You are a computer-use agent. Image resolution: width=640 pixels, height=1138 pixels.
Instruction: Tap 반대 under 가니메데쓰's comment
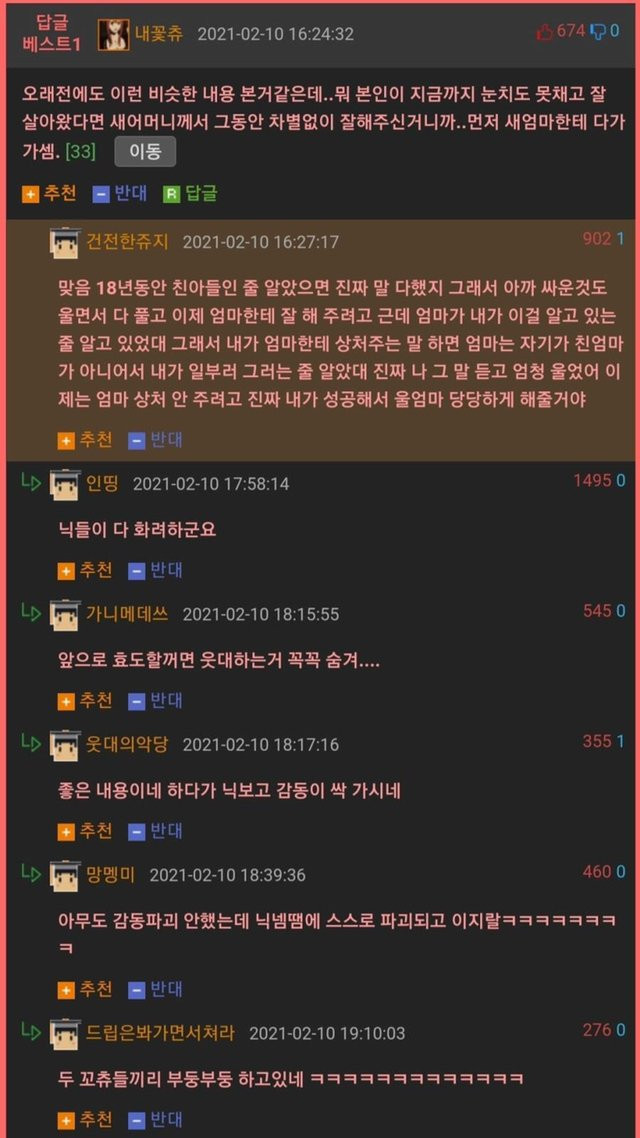[156, 700]
